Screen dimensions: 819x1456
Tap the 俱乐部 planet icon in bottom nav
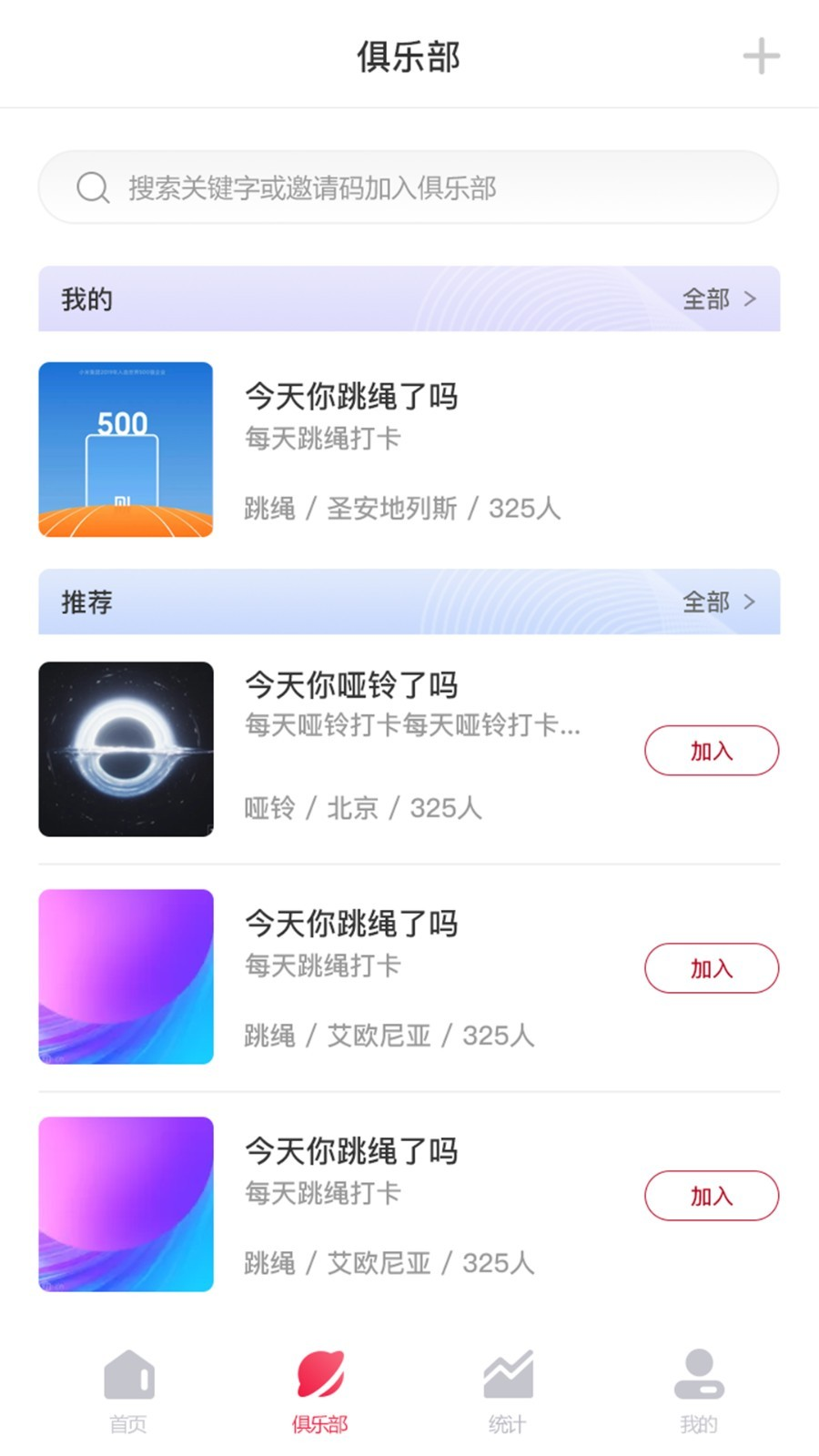coord(317,1377)
